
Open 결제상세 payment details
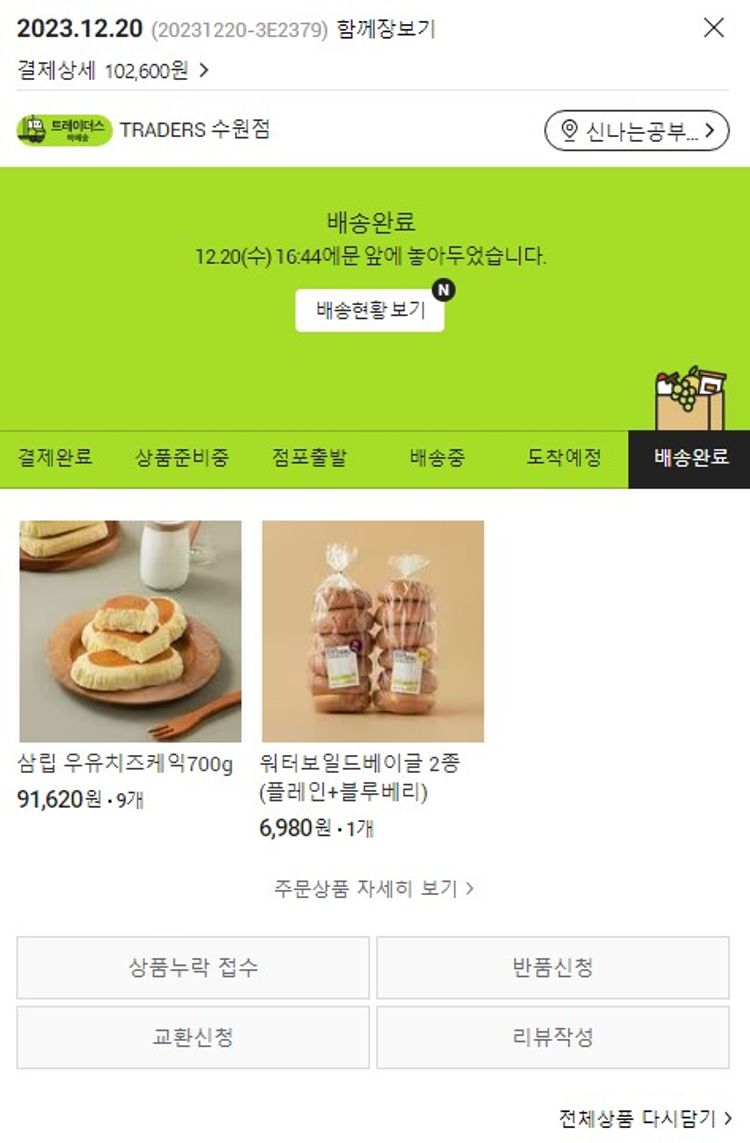(x=113, y=70)
